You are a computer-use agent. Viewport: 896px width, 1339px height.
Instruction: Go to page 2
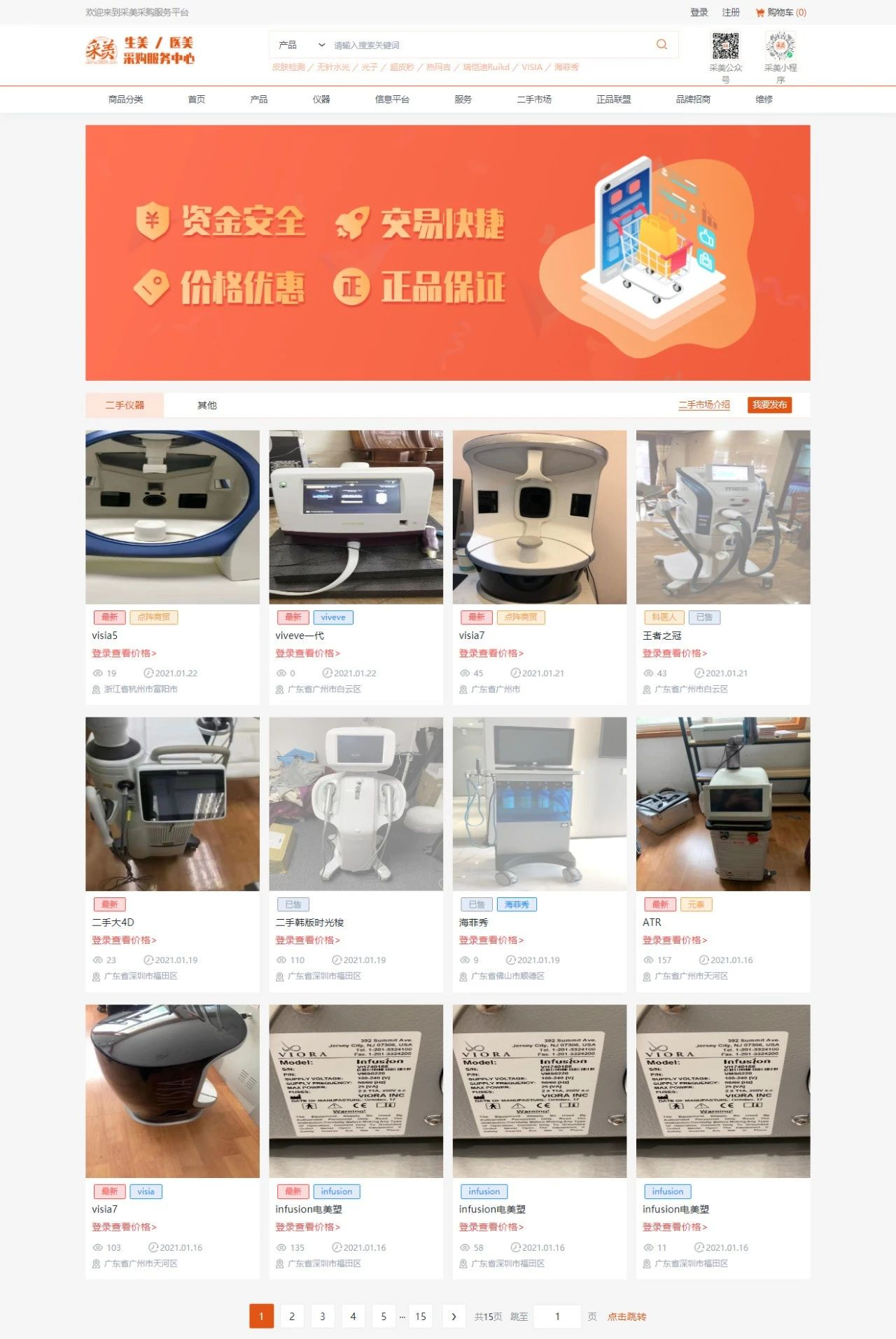coord(292,1317)
